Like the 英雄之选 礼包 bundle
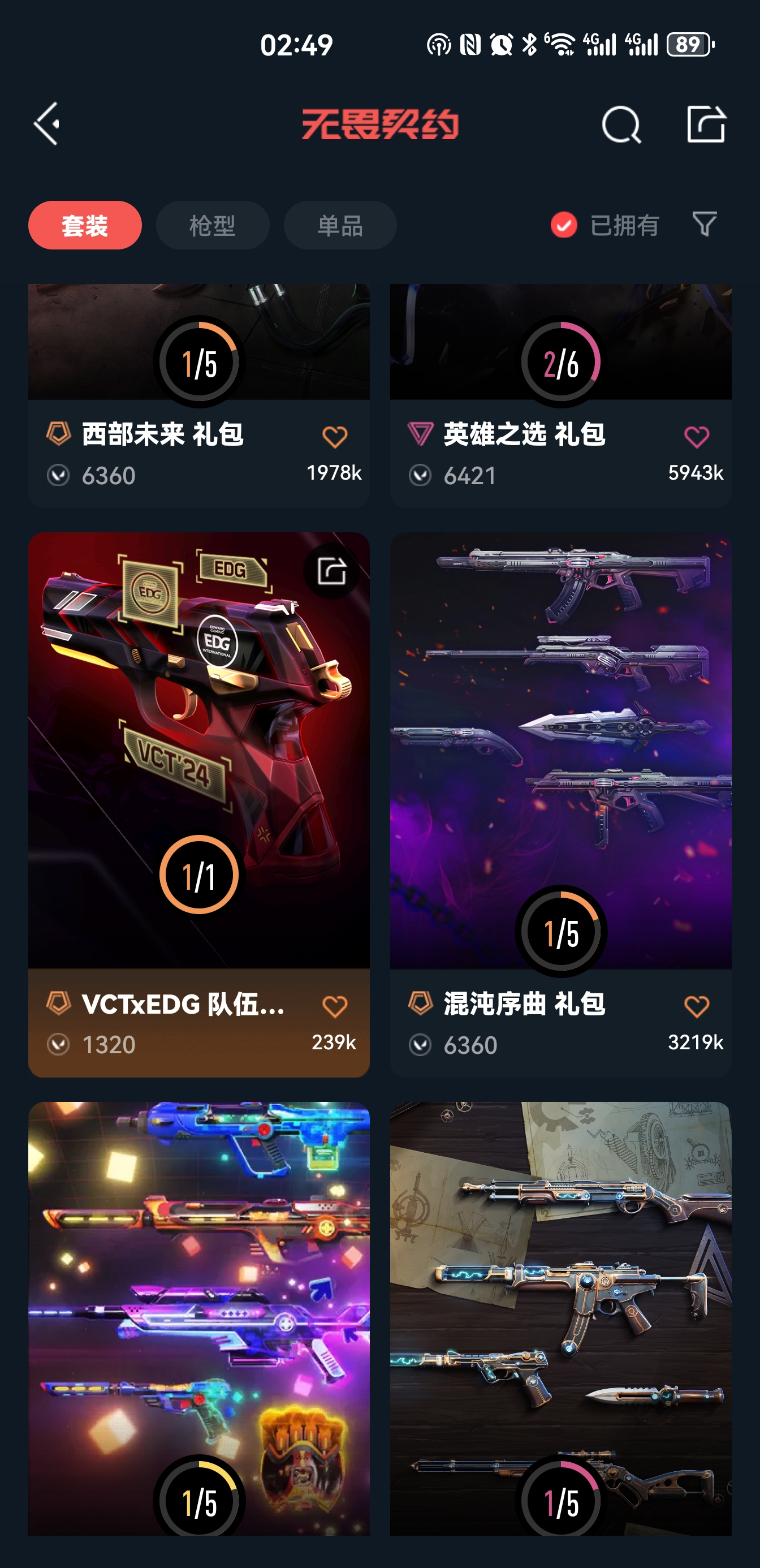760x1568 pixels. click(x=697, y=437)
